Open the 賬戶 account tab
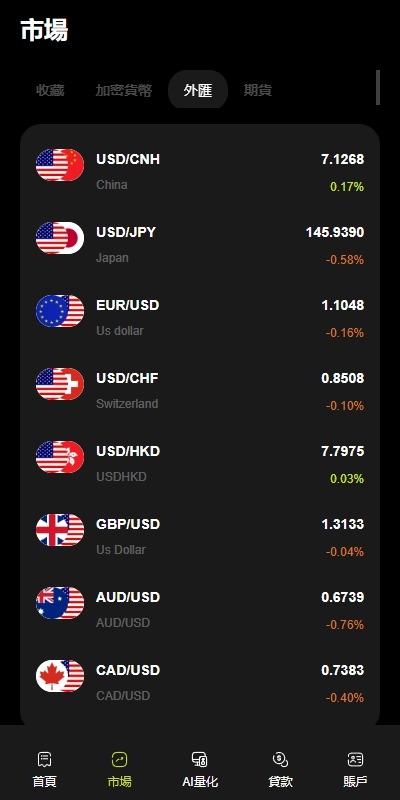The height and width of the screenshot is (800, 400). [x=355, y=769]
